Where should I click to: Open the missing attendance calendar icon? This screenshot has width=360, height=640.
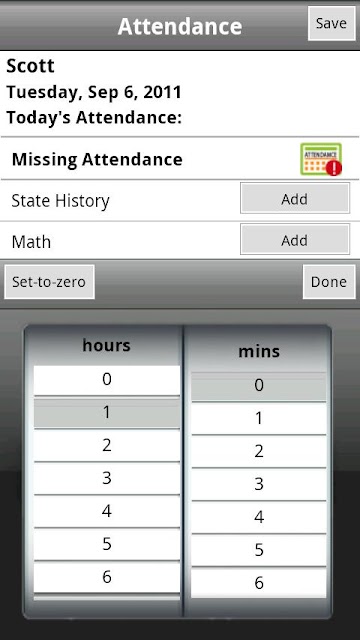point(321,159)
